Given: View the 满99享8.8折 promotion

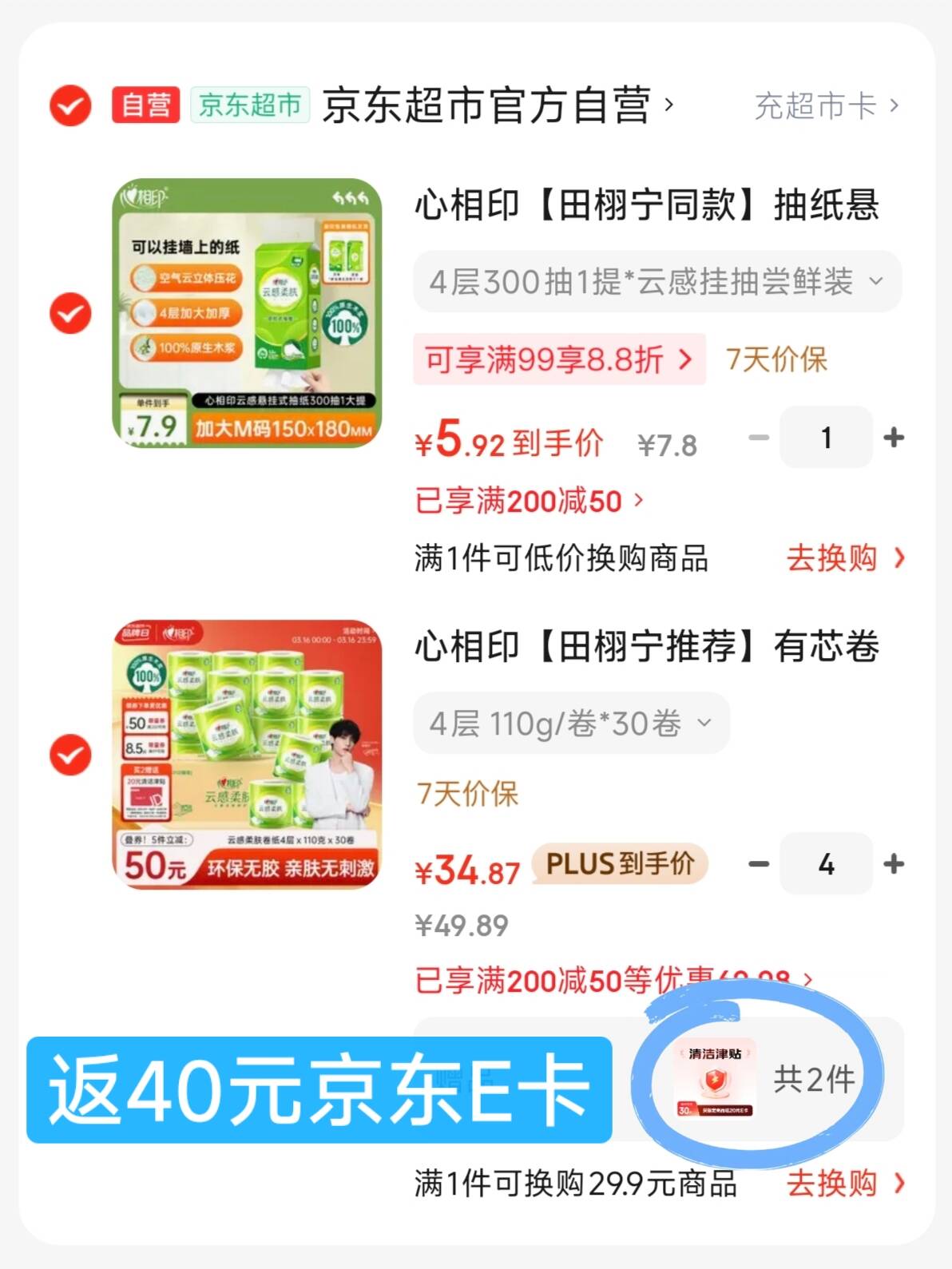Looking at the screenshot, I should pos(558,359).
